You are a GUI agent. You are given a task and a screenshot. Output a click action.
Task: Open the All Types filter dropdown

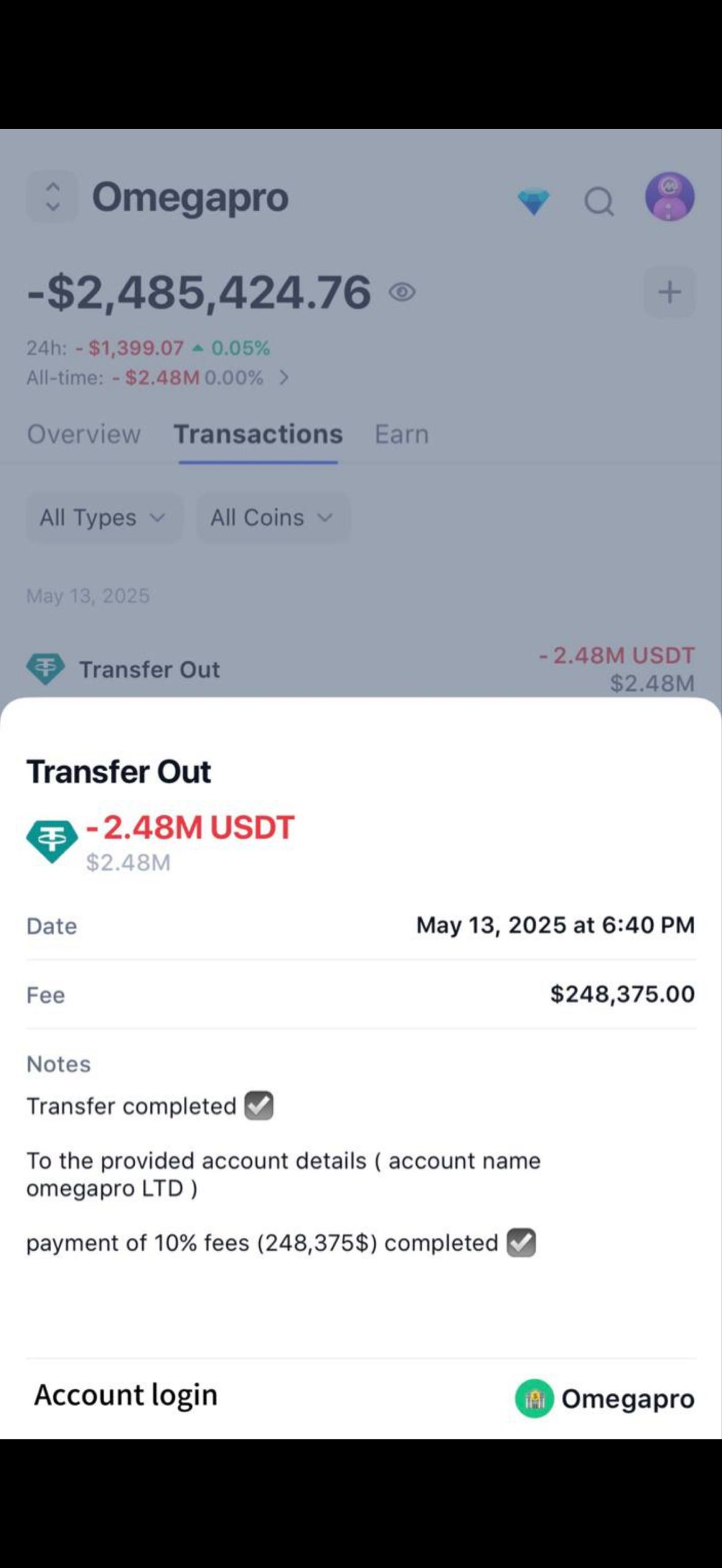(103, 518)
